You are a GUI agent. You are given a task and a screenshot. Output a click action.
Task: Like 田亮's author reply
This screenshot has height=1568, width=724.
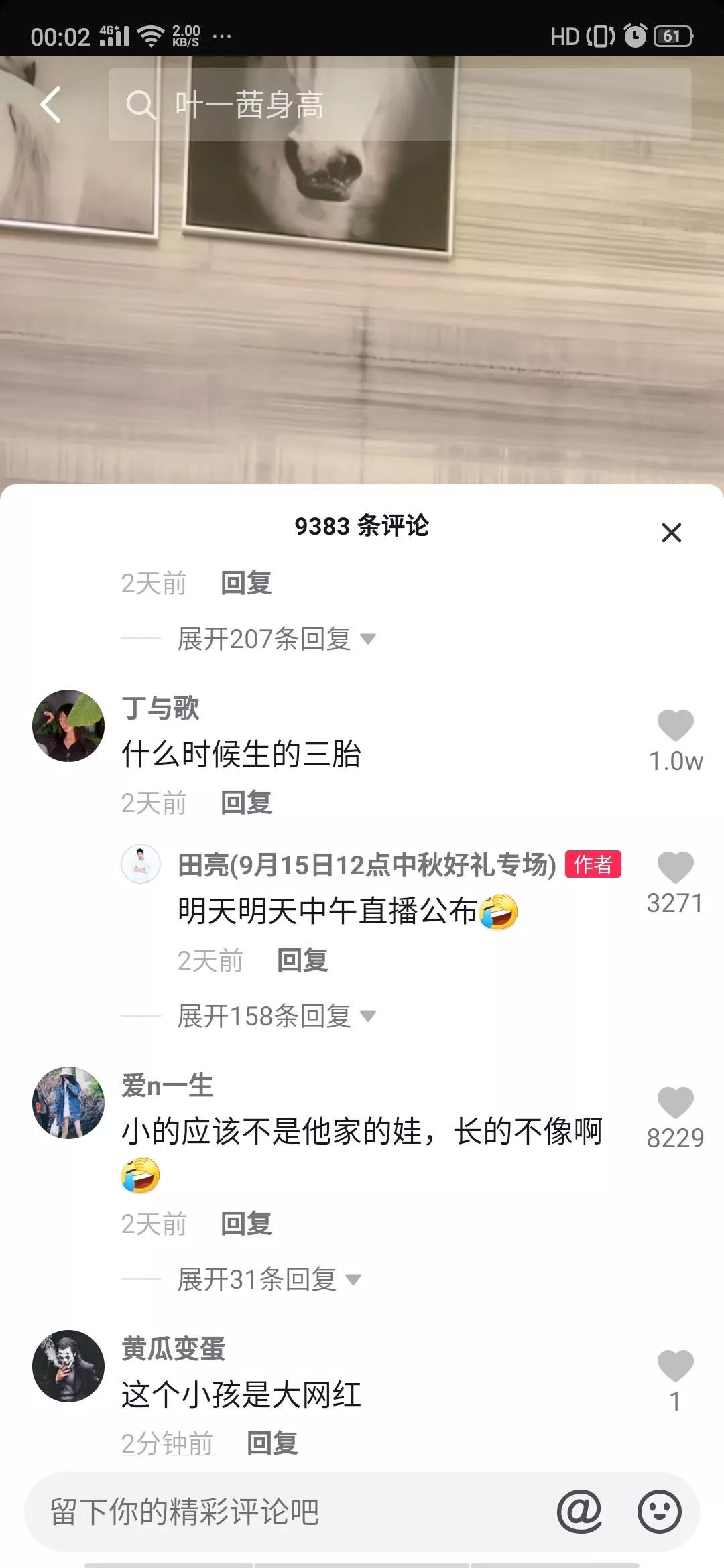(x=675, y=868)
